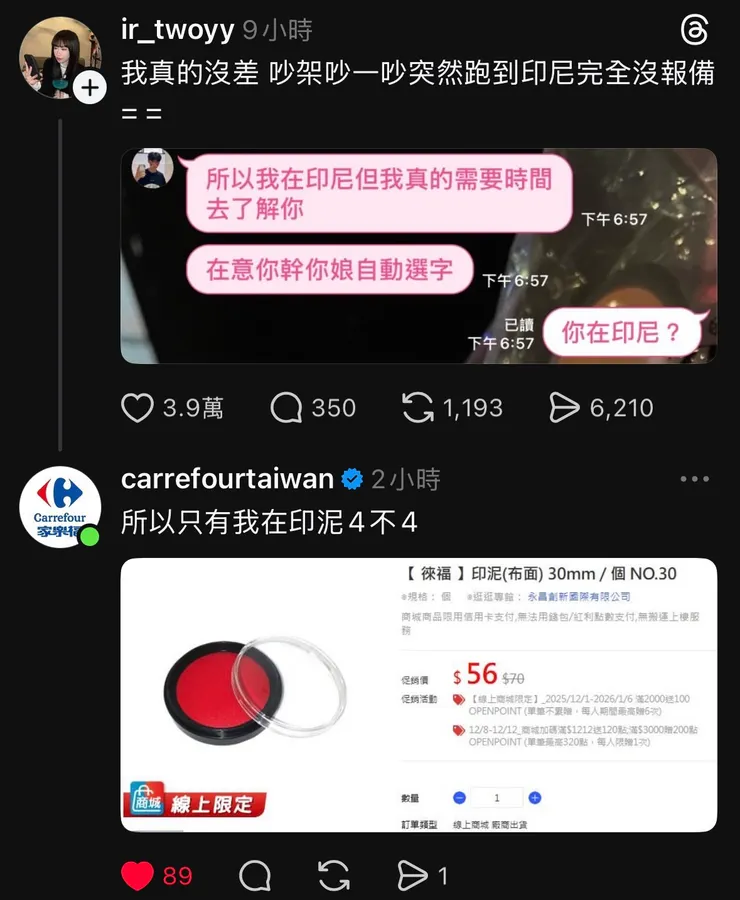Open replies to carrefourtaiwan's comment
Viewport: 740px width, 900px height.
click(255, 875)
